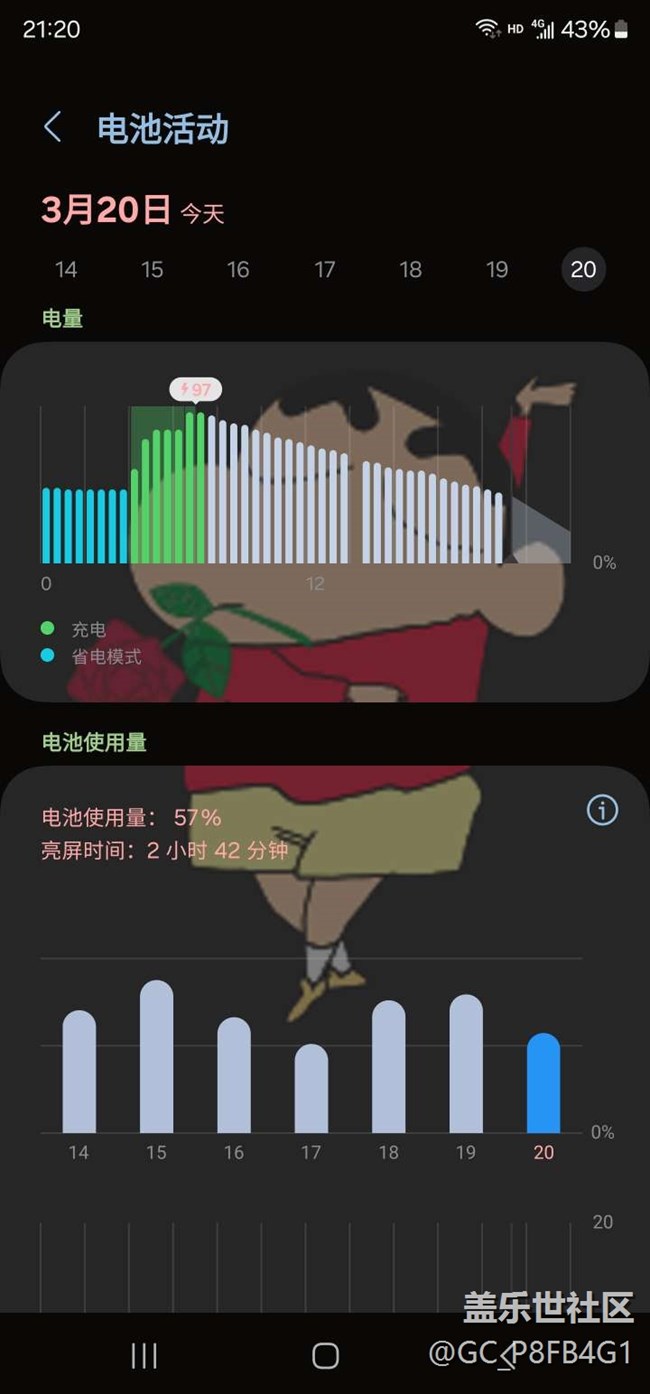Tap the usage bar for day 15
The height and width of the screenshot is (1394, 650).
[156, 1056]
